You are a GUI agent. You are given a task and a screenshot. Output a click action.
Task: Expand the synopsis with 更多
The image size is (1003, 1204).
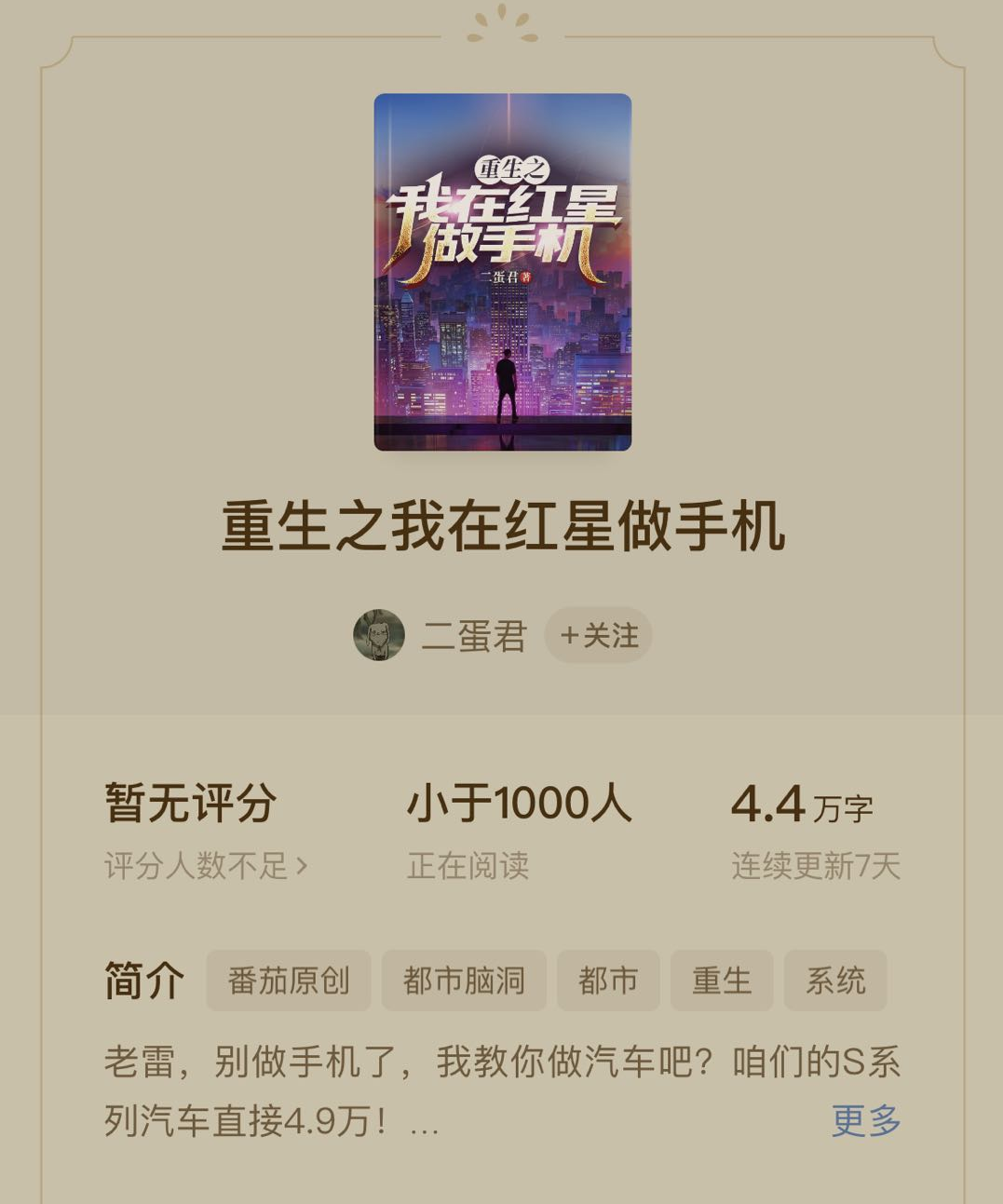click(x=866, y=1120)
